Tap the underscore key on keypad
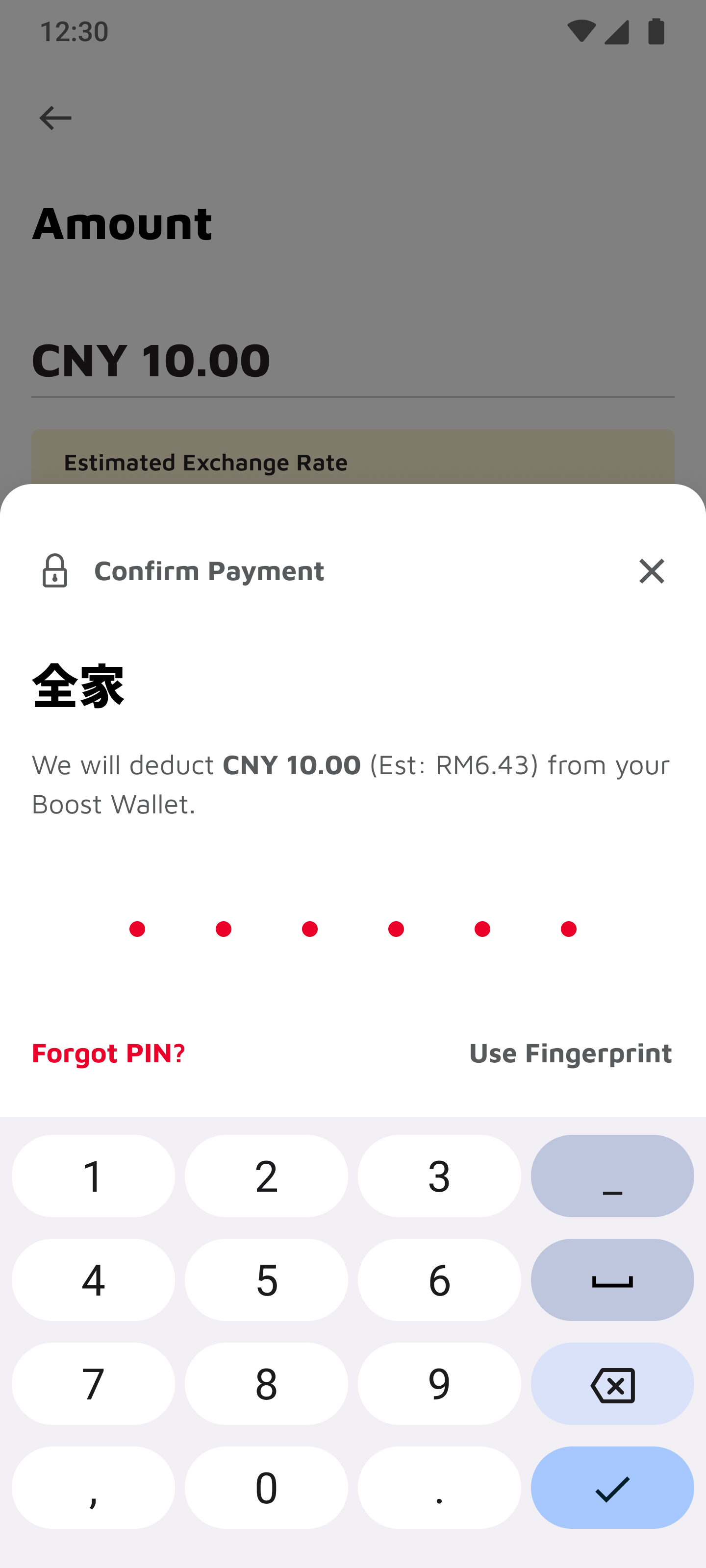The image size is (706, 1568). pos(612,1176)
